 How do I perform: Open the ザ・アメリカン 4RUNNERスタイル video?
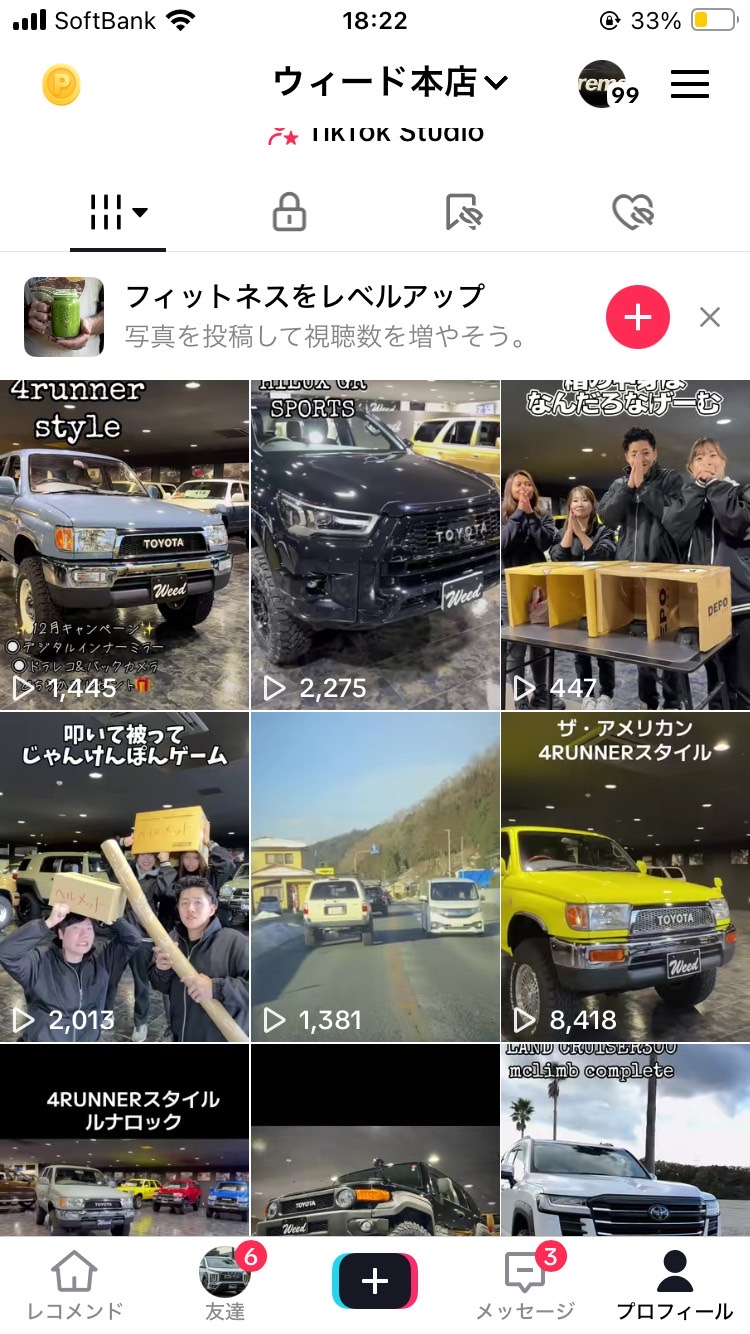625,877
